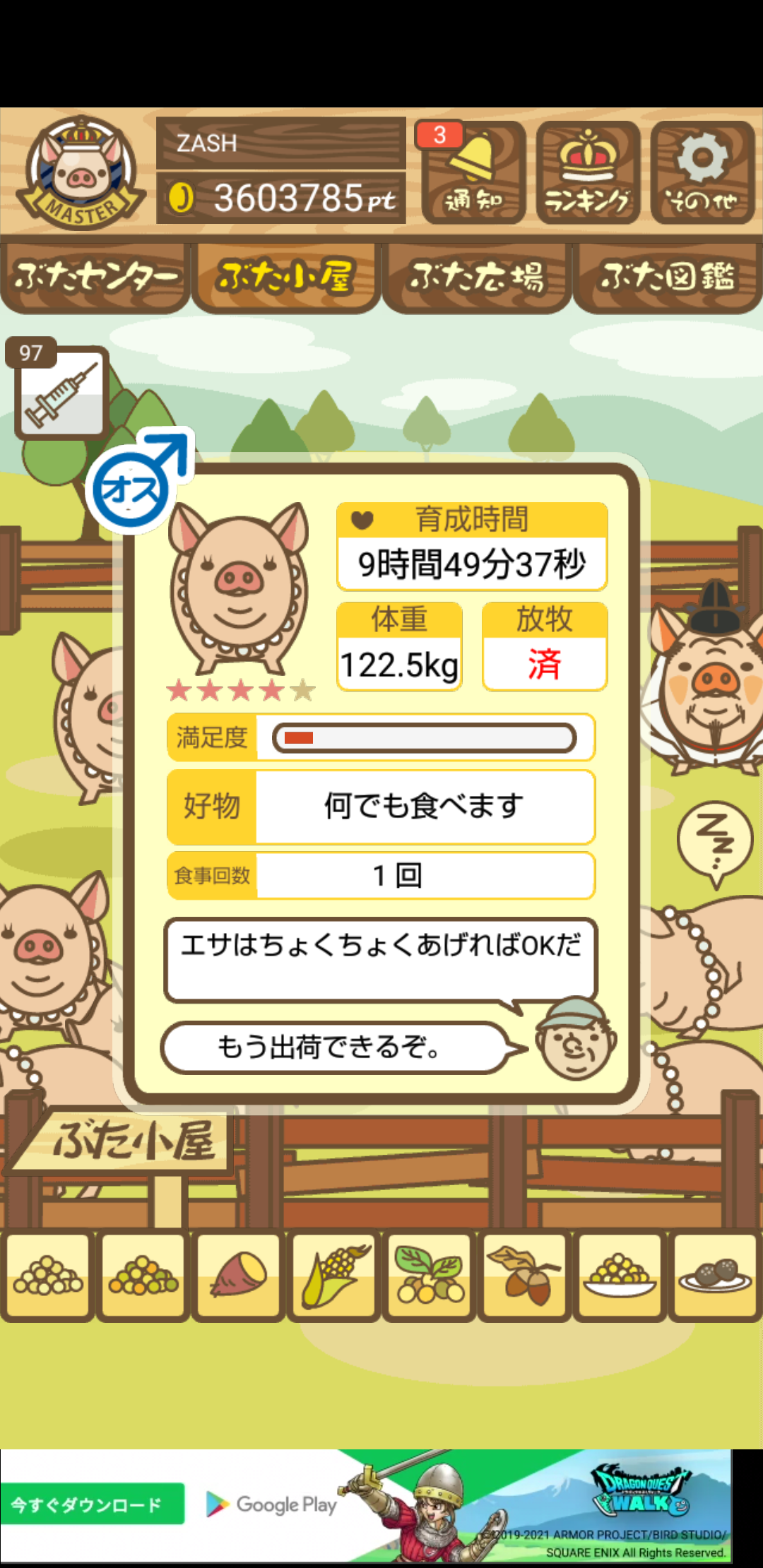The width and height of the screenshot is (763, 1568).
Task: Use the syringe vaccine item
Action: pos(61,393)
